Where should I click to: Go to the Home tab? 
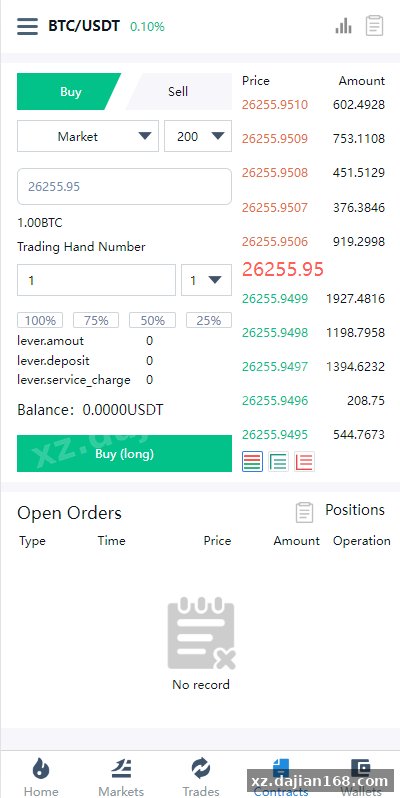[41, 777]
